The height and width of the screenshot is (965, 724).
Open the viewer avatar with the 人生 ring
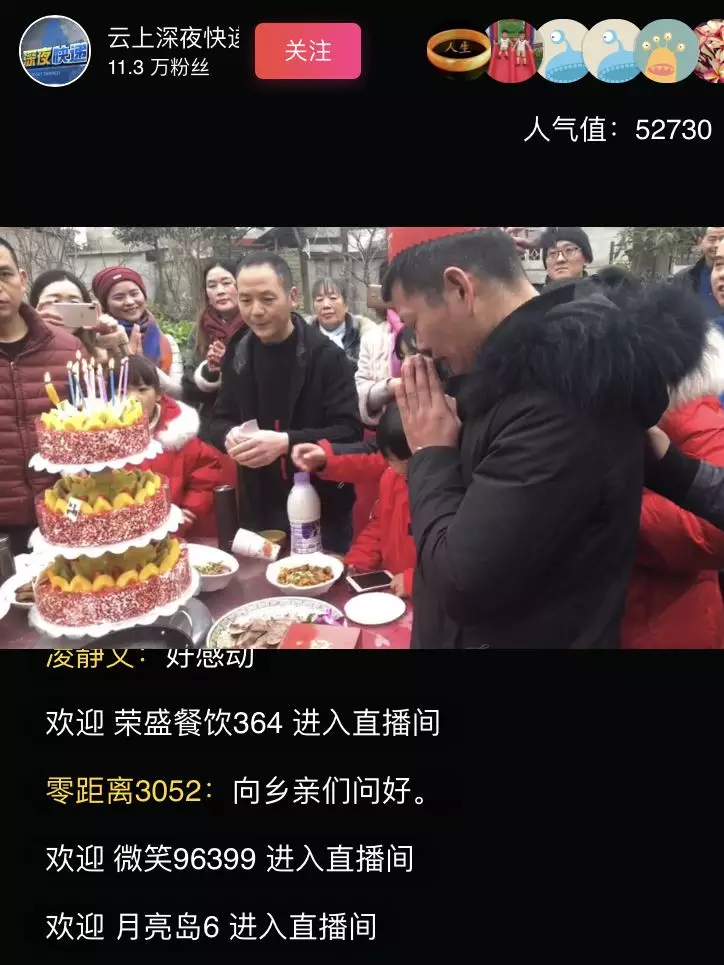(x=458, y=51)
